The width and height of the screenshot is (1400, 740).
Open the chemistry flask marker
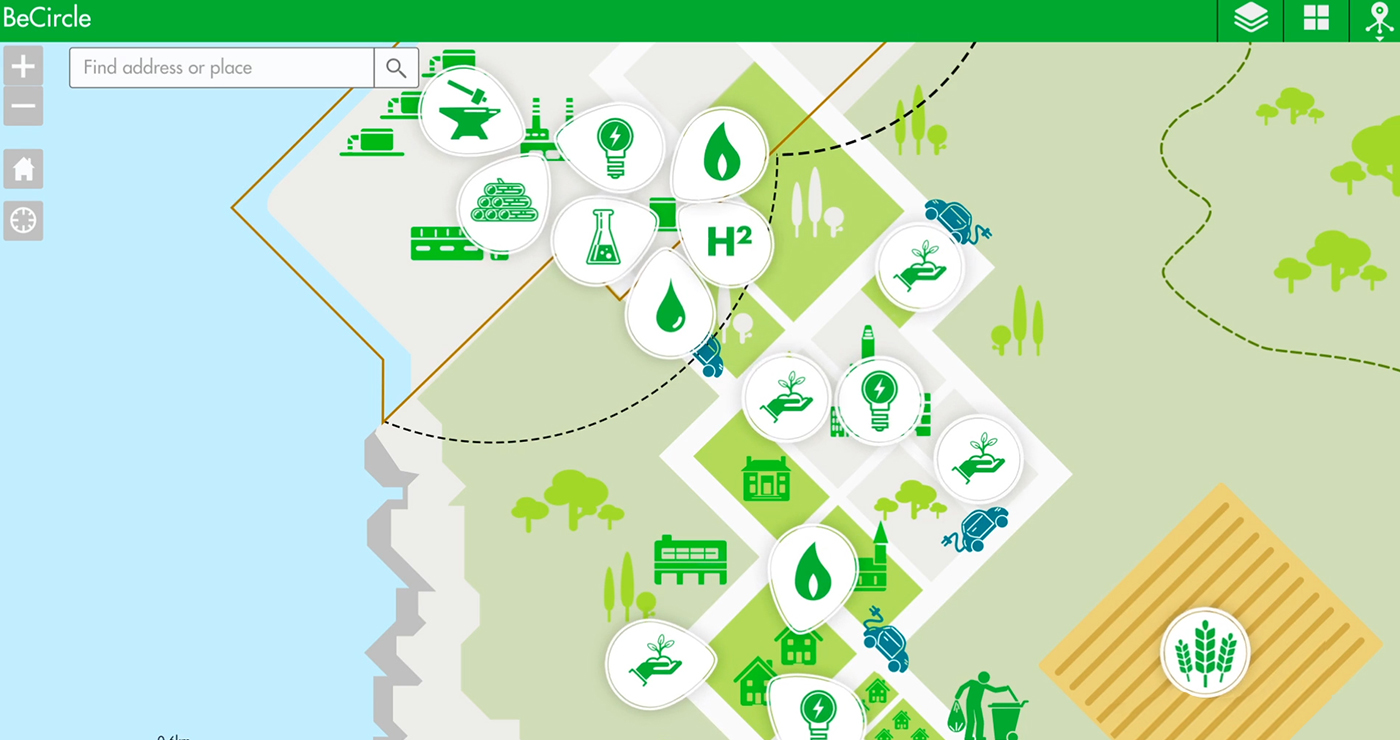coord(602,238)
